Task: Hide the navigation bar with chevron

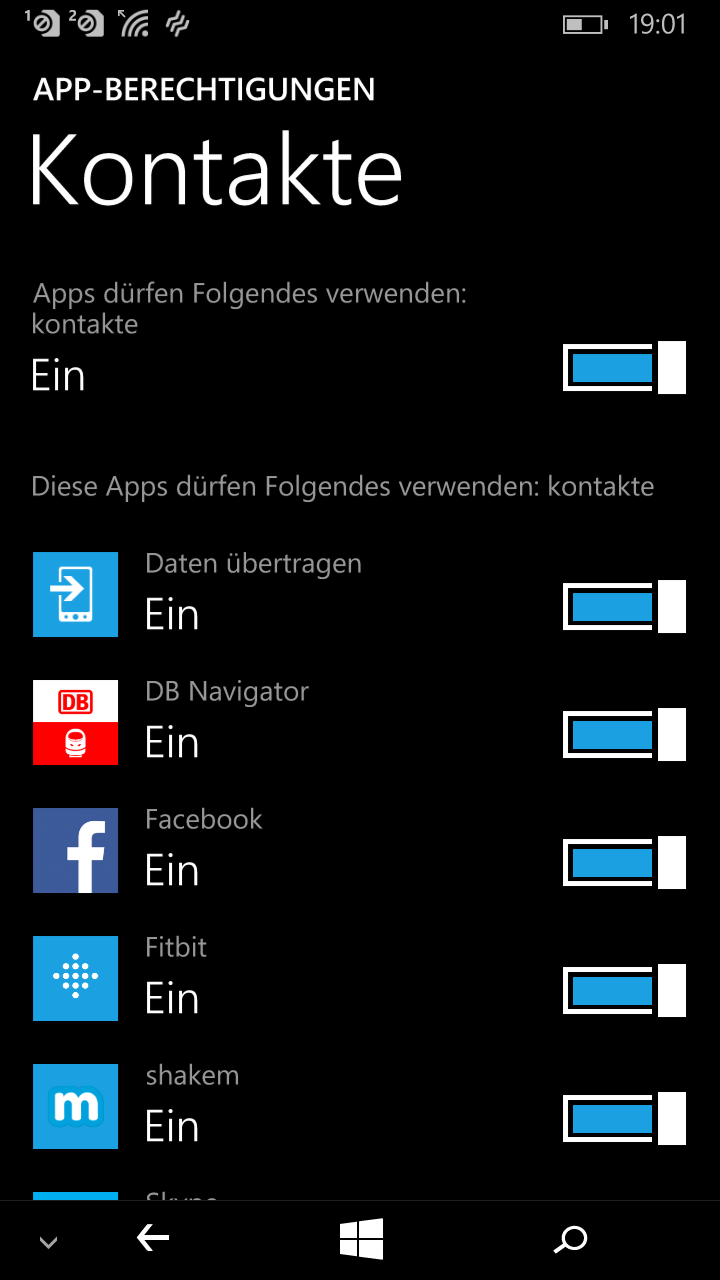Action: tap(48, 1242)
